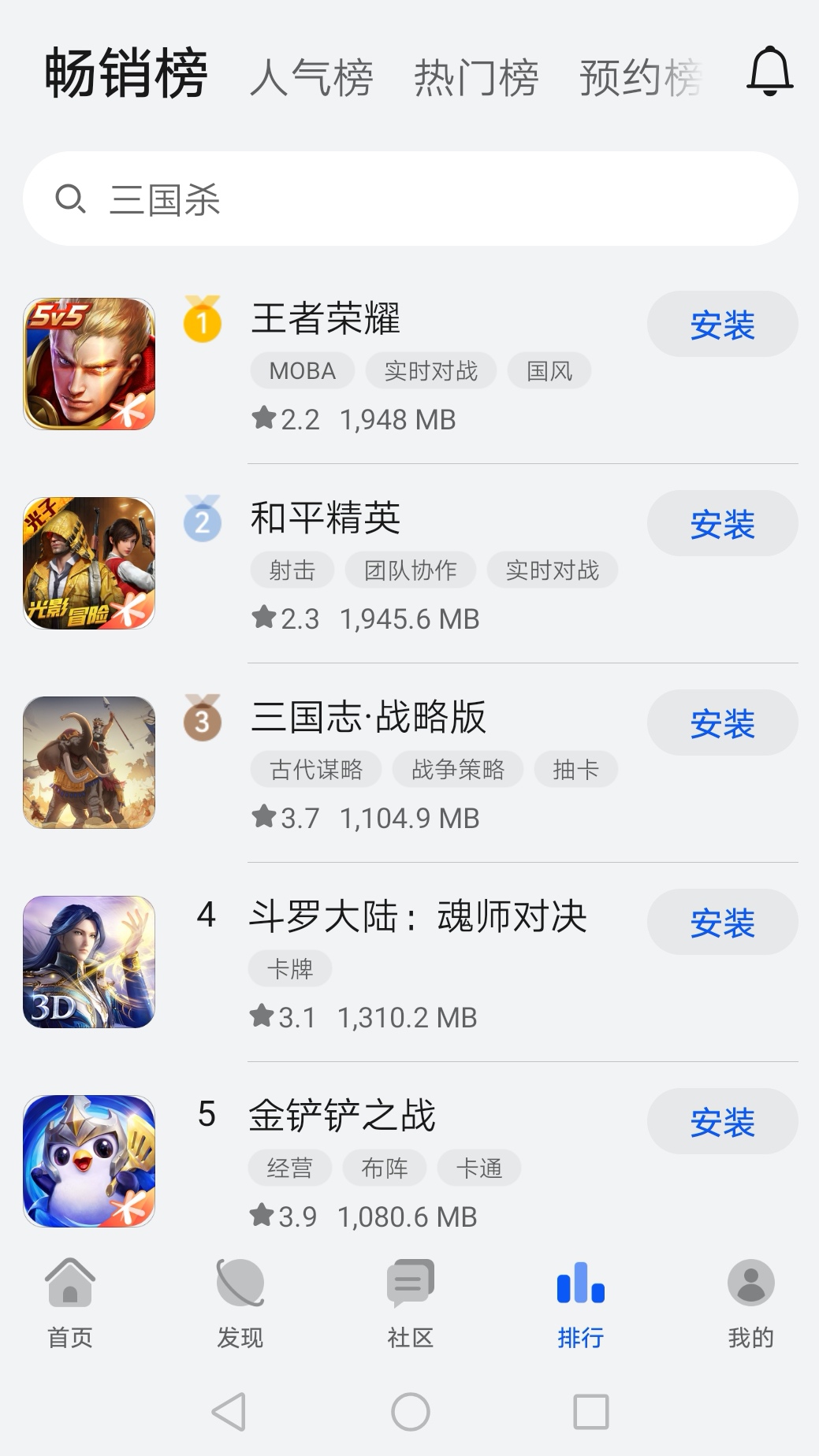This screenshot has height=1456, width=819.
Task: Switch to the 人气榜 tab
Action: (311, 78)
